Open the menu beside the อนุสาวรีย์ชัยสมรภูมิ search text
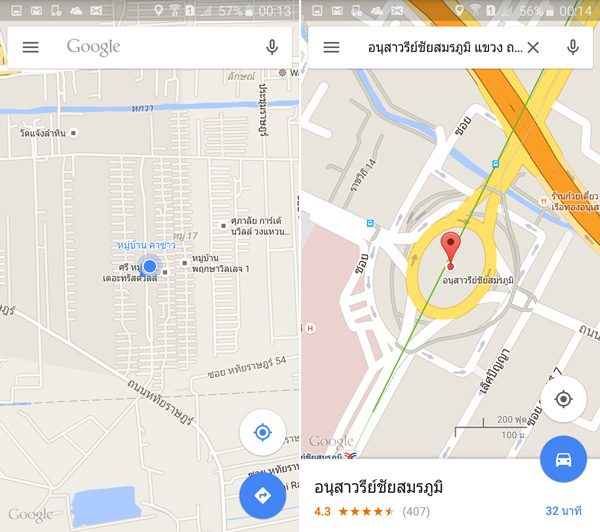This screenshot has width=600, height=532. point(332,47)
